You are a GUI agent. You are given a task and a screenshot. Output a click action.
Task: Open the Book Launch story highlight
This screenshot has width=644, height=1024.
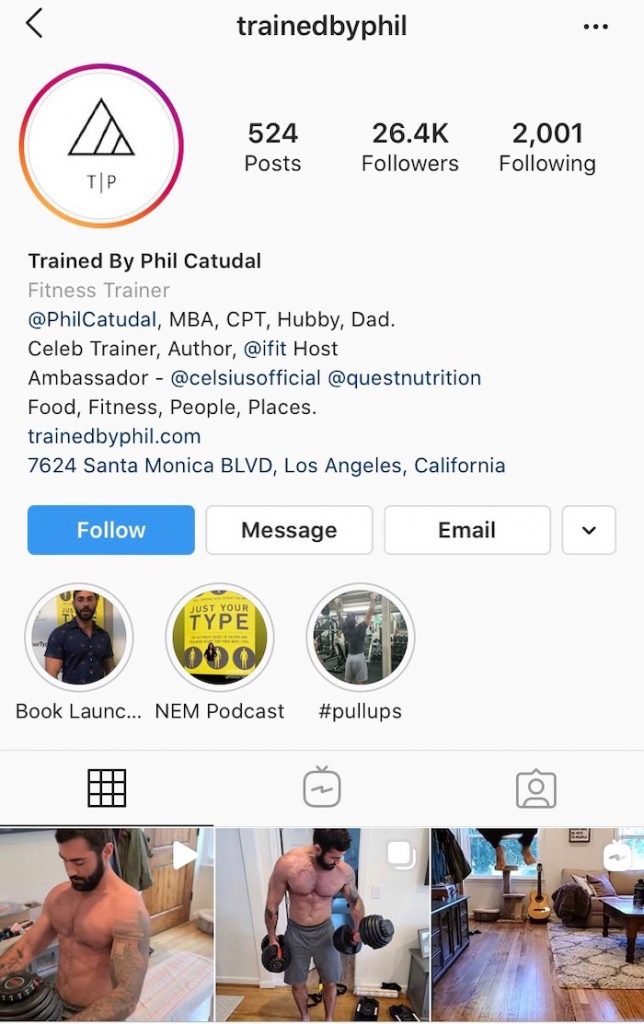(x=79, y=638)
